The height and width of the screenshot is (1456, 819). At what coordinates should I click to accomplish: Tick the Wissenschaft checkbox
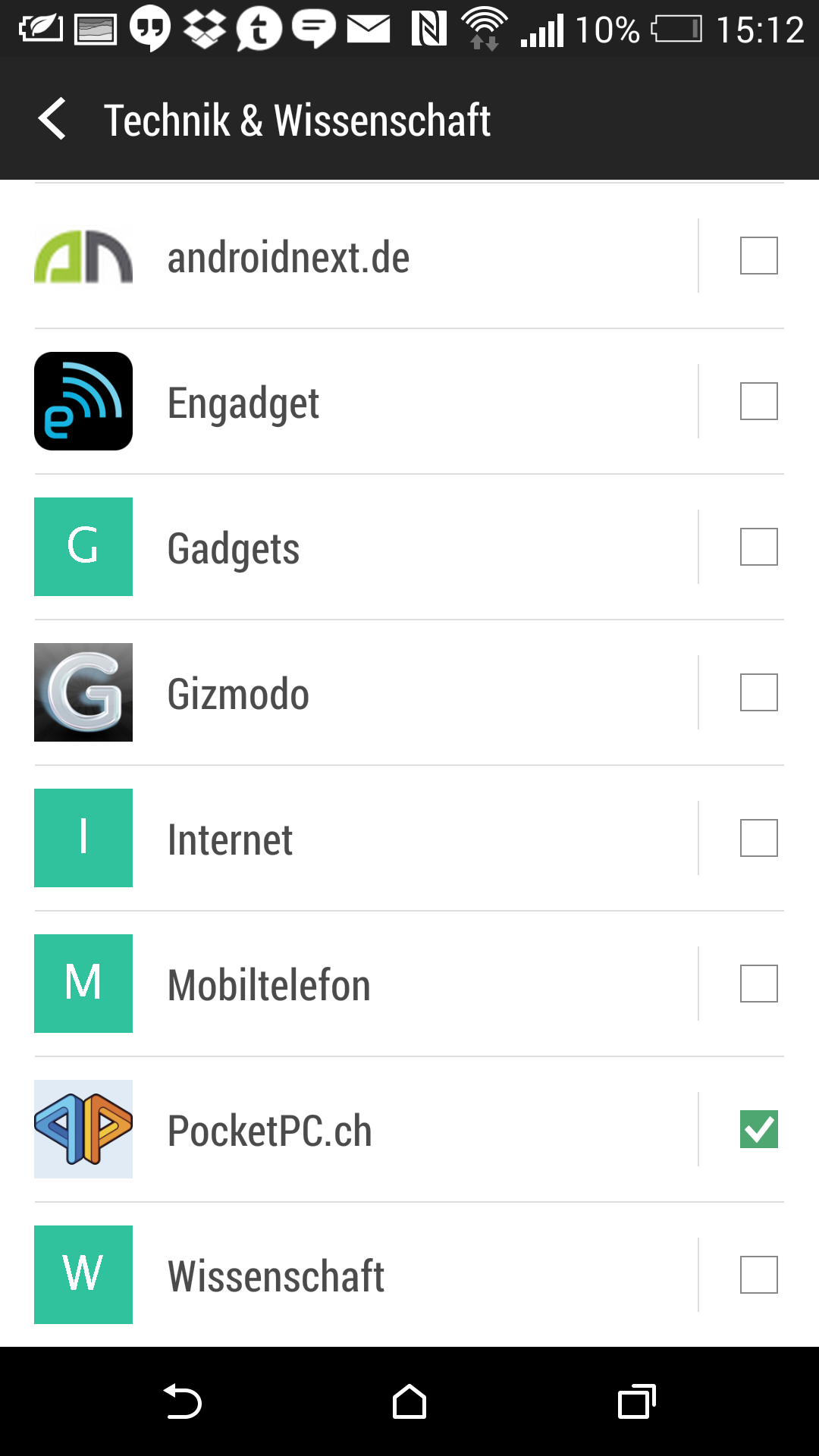[x=758, y=1275]
